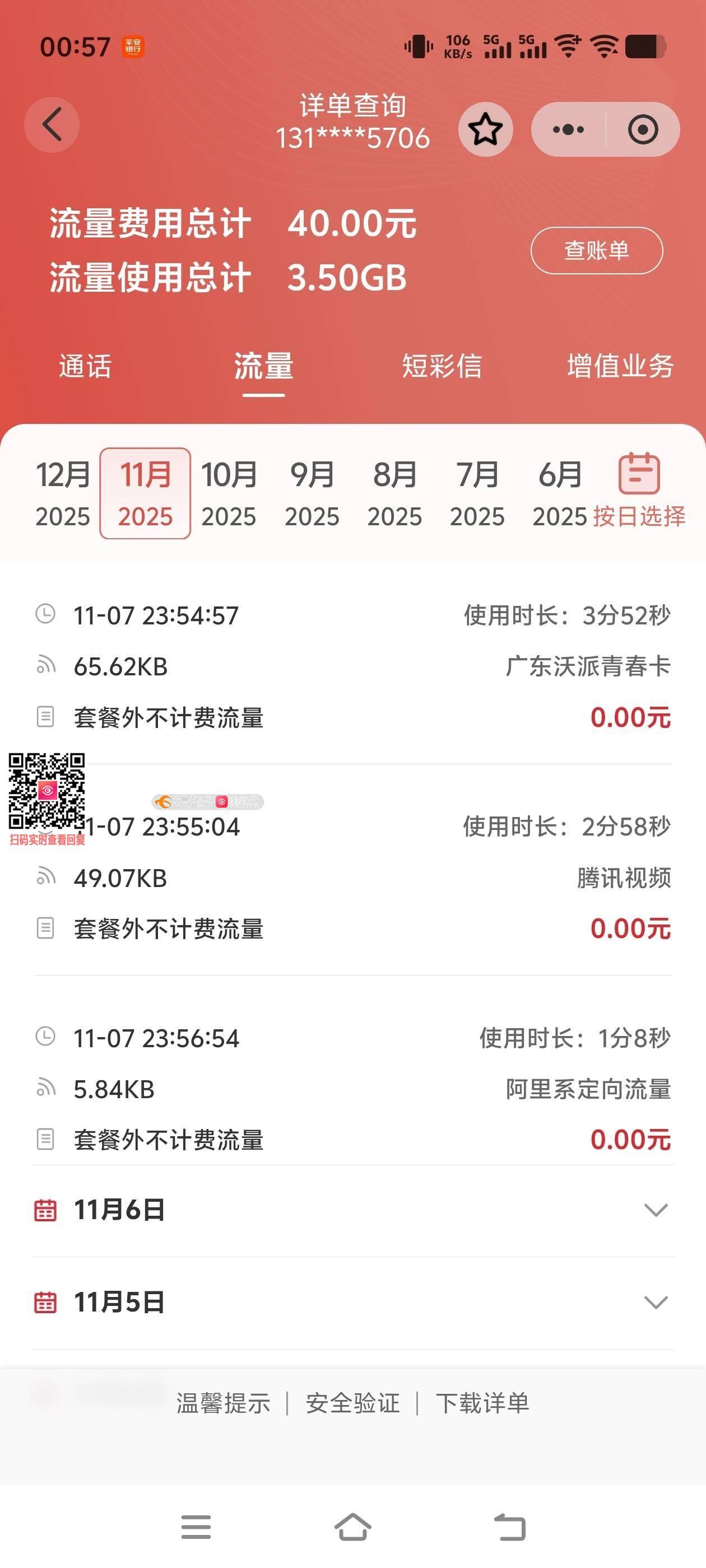Close the mini program via circle icon
Screen dimensions: 706x1568
click(x=643, y=130)
